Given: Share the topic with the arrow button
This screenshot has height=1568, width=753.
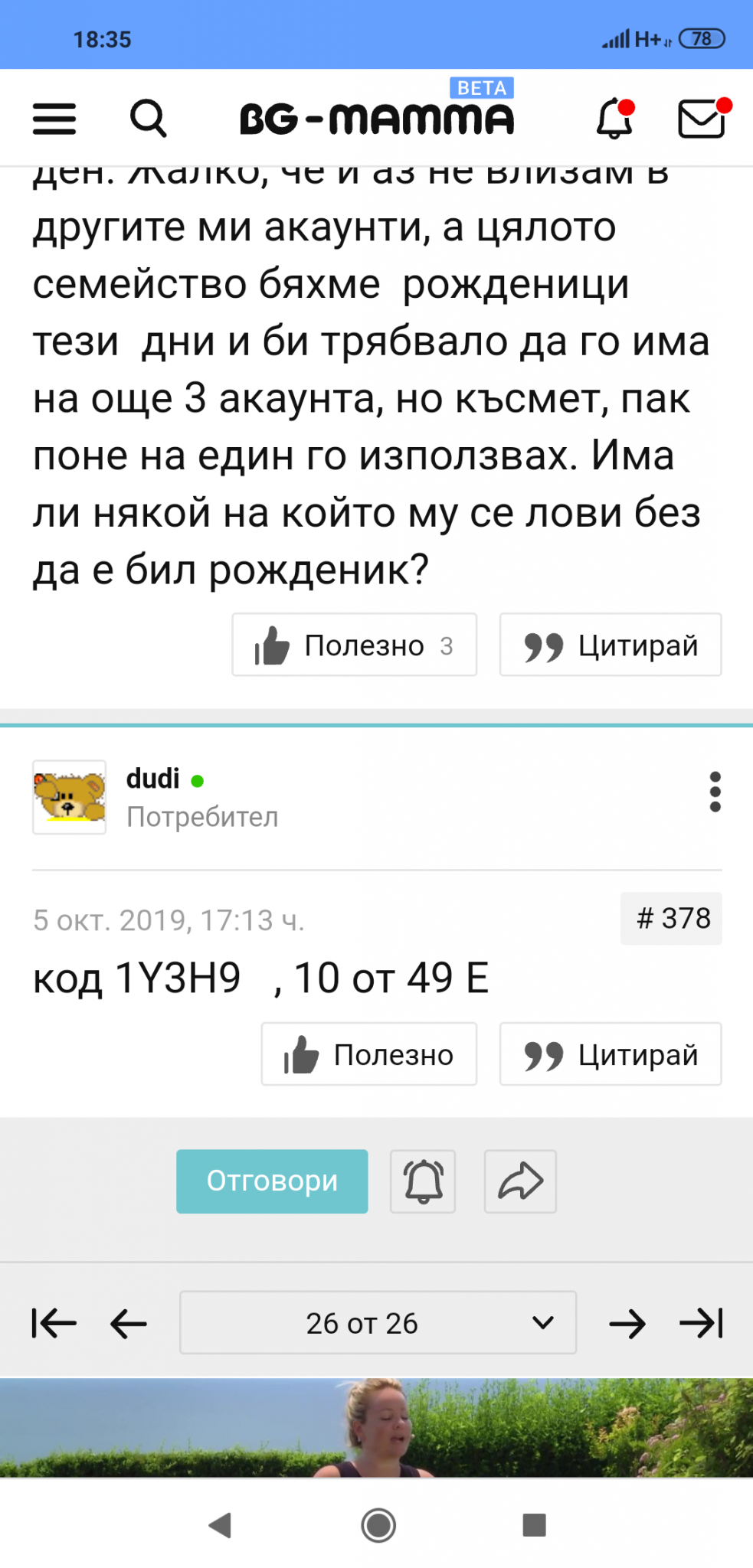Looking at the screenshot, I should (x=520, y=1181).
